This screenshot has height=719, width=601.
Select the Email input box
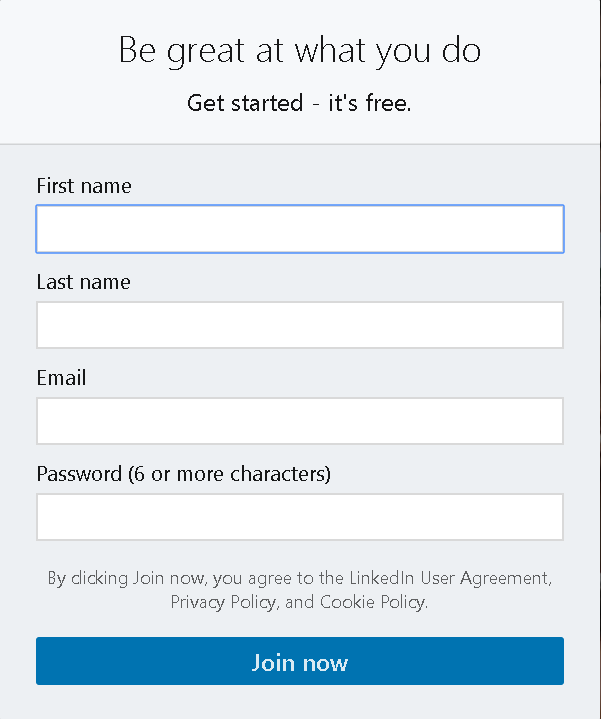click(x=300, y=421)
